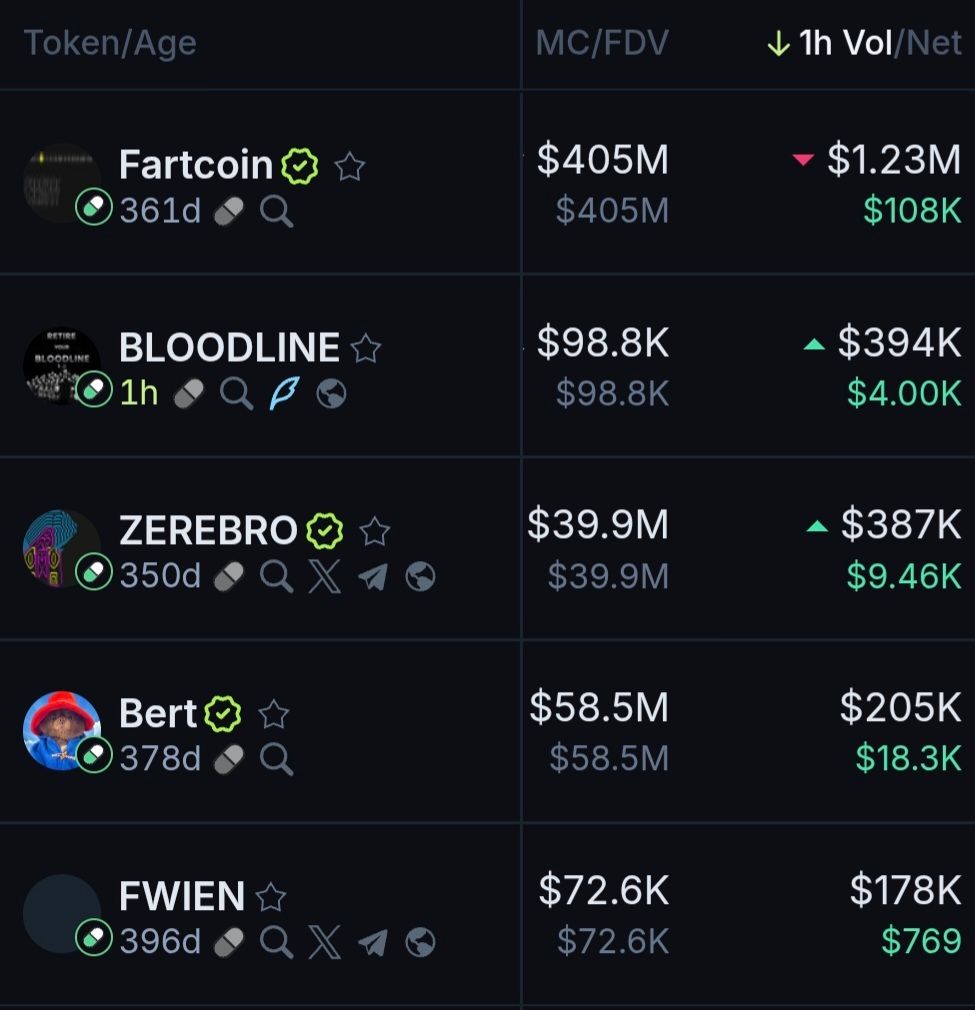The width and height of the screenshot is (975, 1010).
Task: Open BLOODLINE's website globe icon
Action: (331, 394)
